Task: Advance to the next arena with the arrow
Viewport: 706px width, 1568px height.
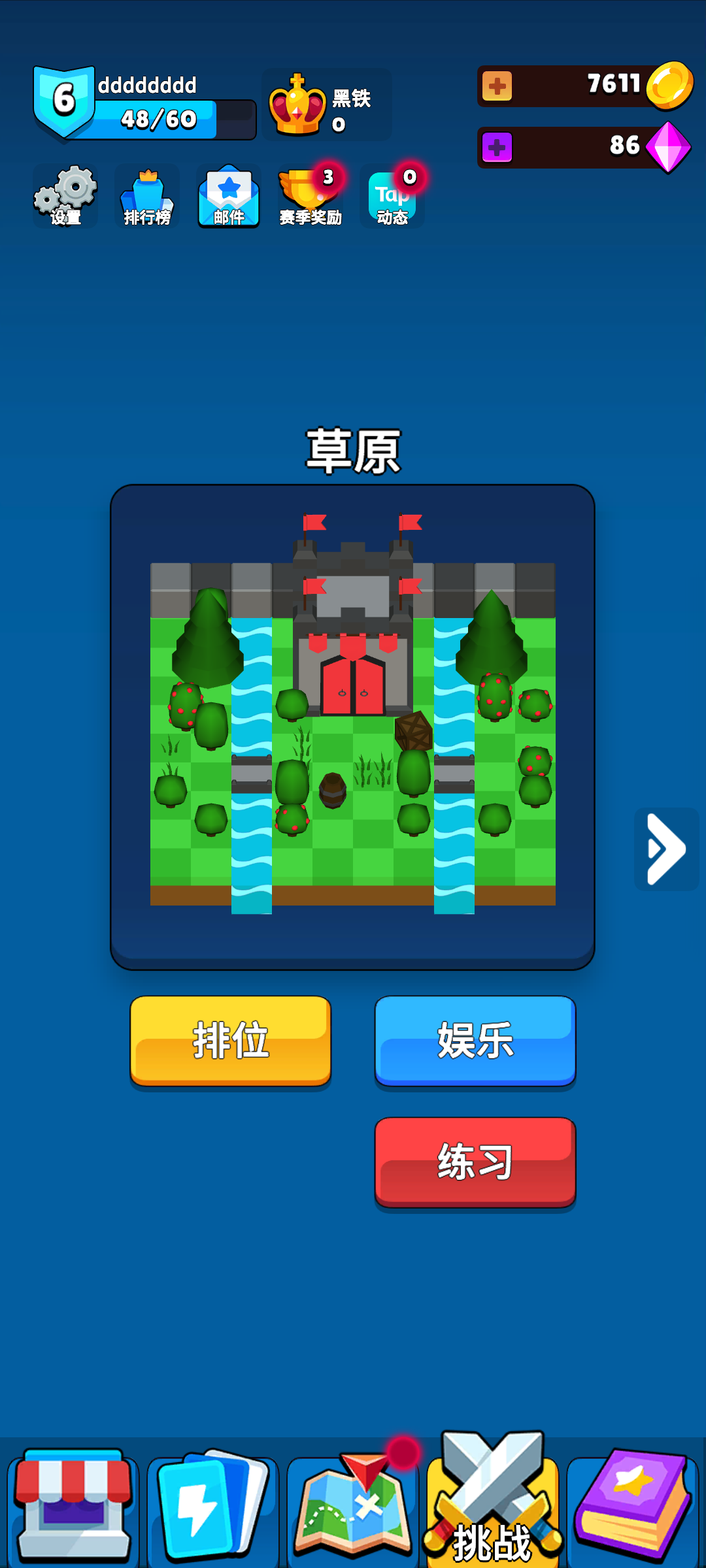Action: pyautogui.click(x=665, y=849)
